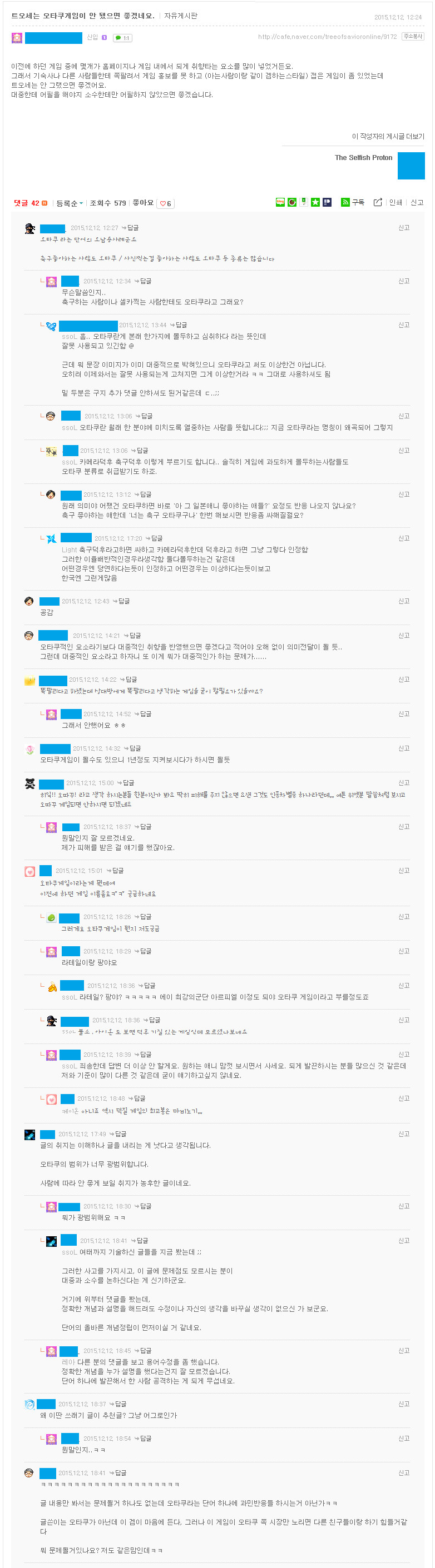Reply to the 17:49 comment via 답글
Image resolution: width=435 pixels, height=1568 pixels.
pyautogui.click(x=118, y=1134)
